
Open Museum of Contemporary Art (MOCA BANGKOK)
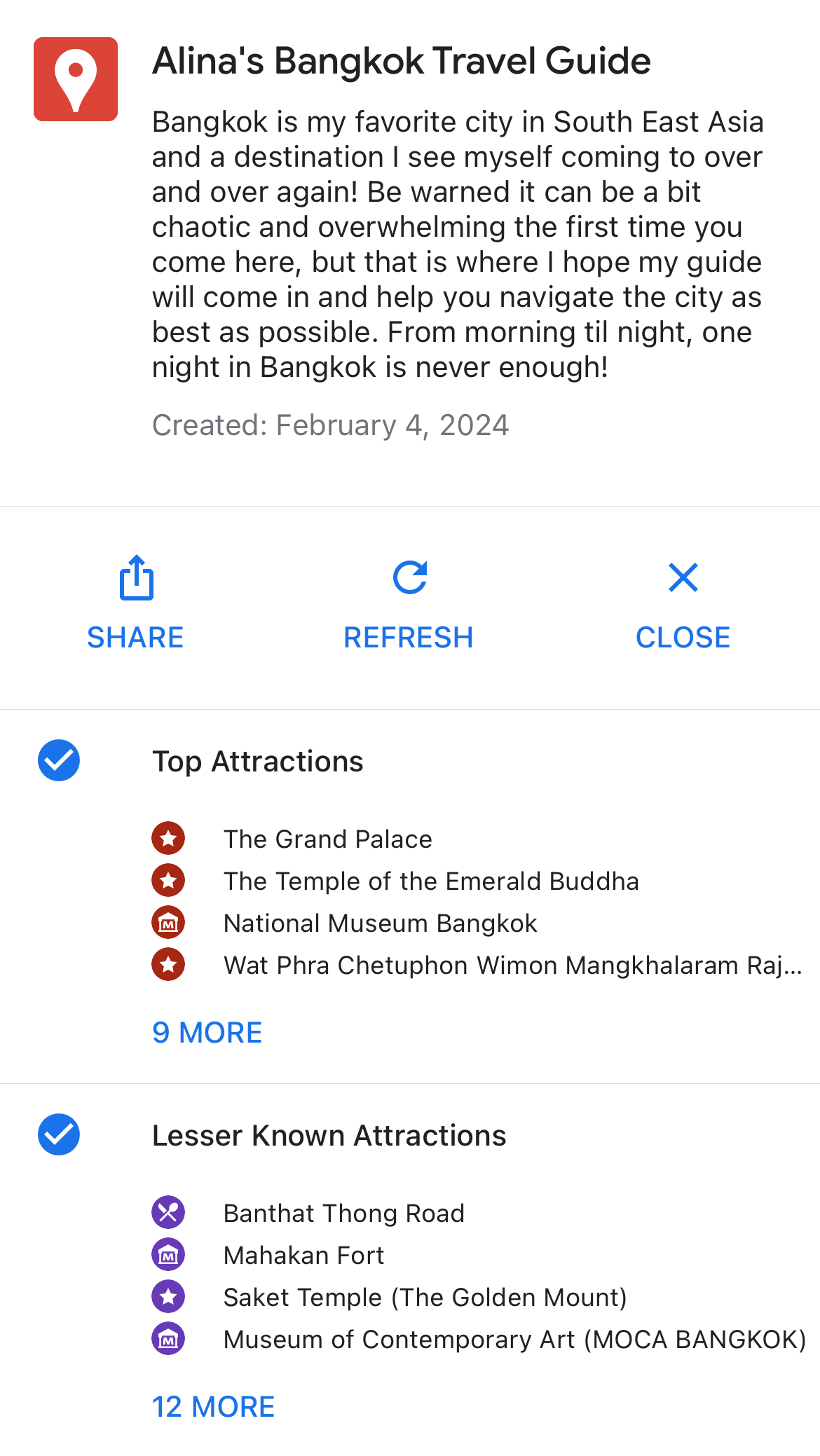click(x=514, y=1339)
